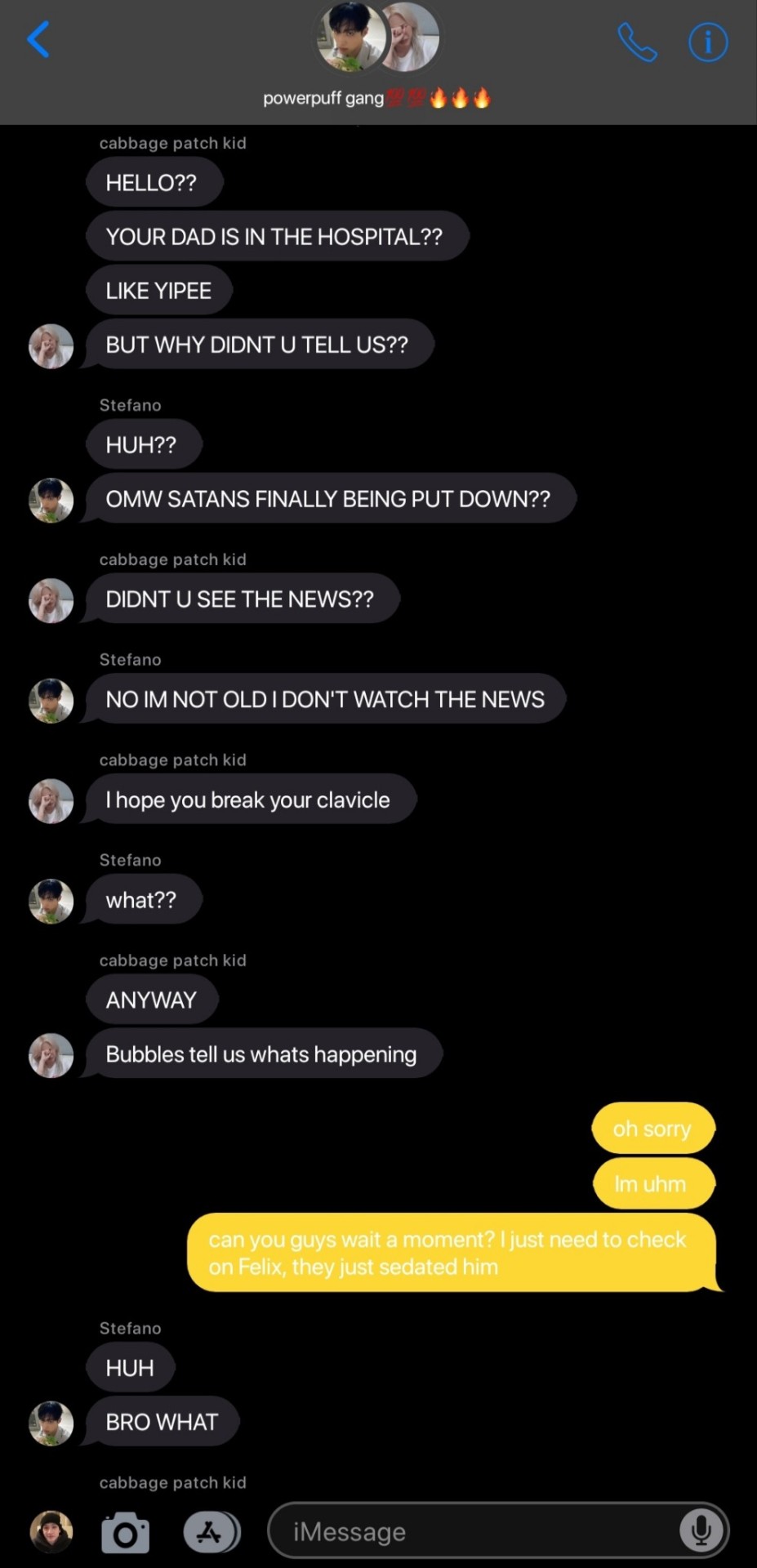Focus the iMessage text field

[474, 1532]
